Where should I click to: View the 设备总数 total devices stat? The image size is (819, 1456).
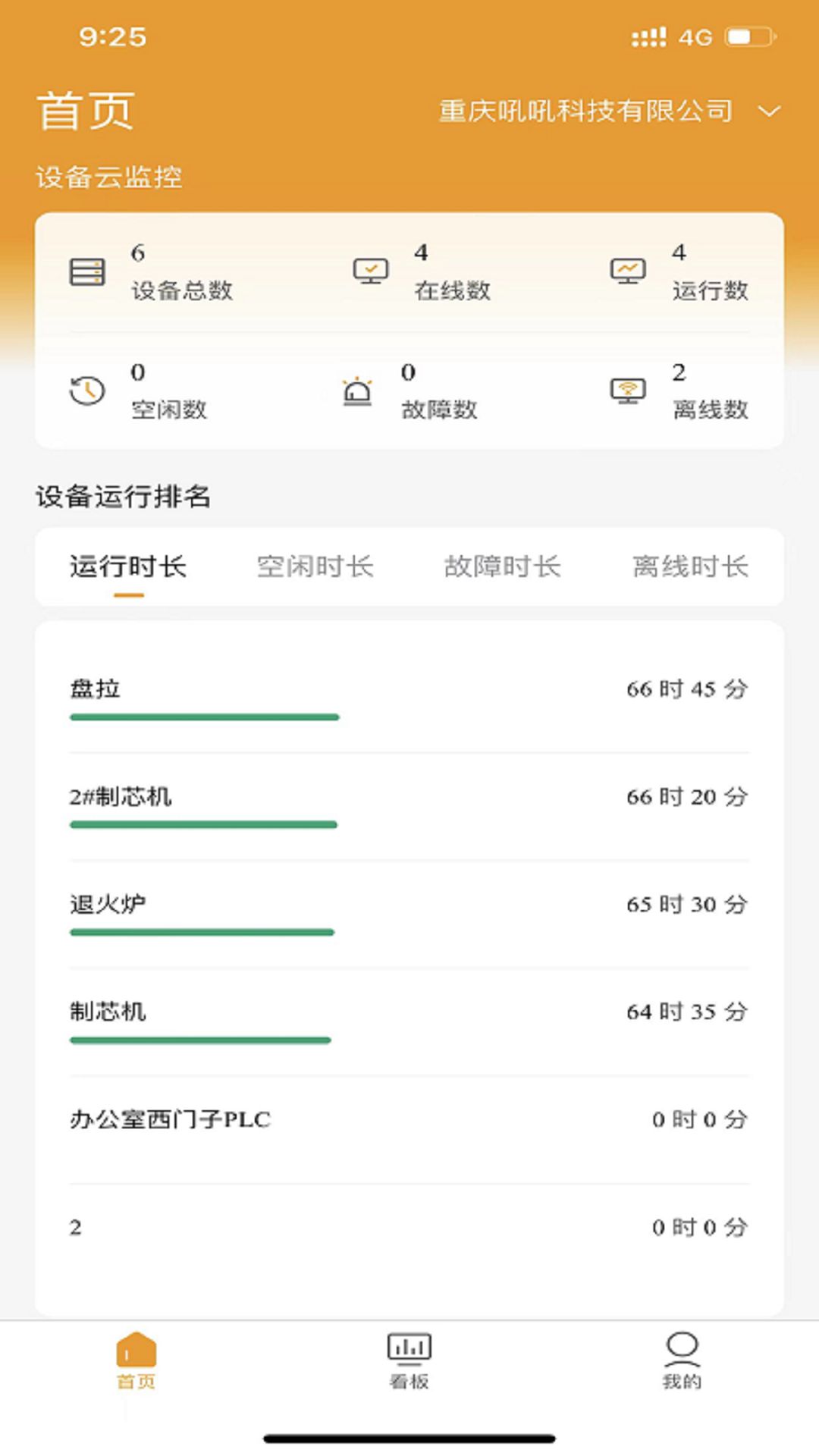pos(152,271)
